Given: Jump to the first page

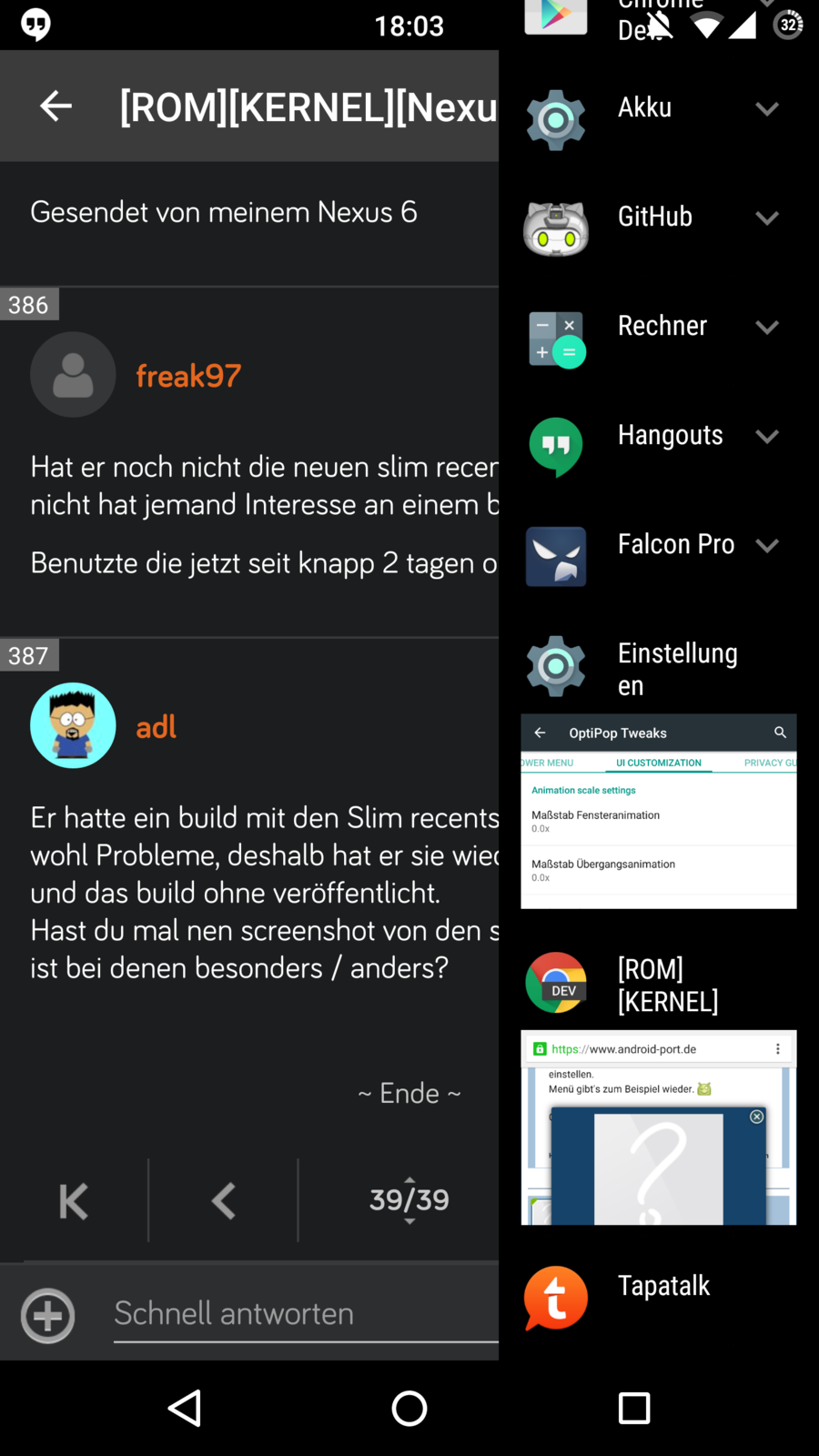Looking at the screenshot, I should [x=74, y=1201].
